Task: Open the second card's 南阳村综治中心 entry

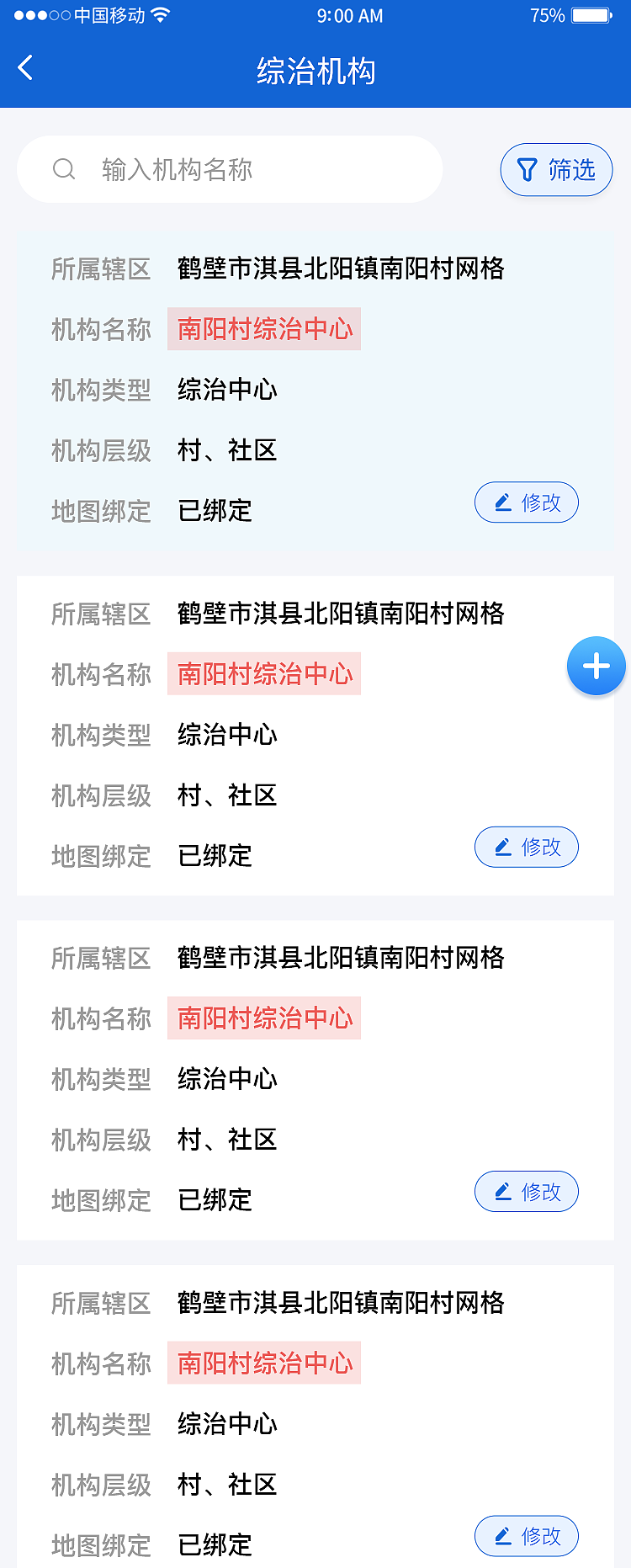Action: [x=263, y=673]
